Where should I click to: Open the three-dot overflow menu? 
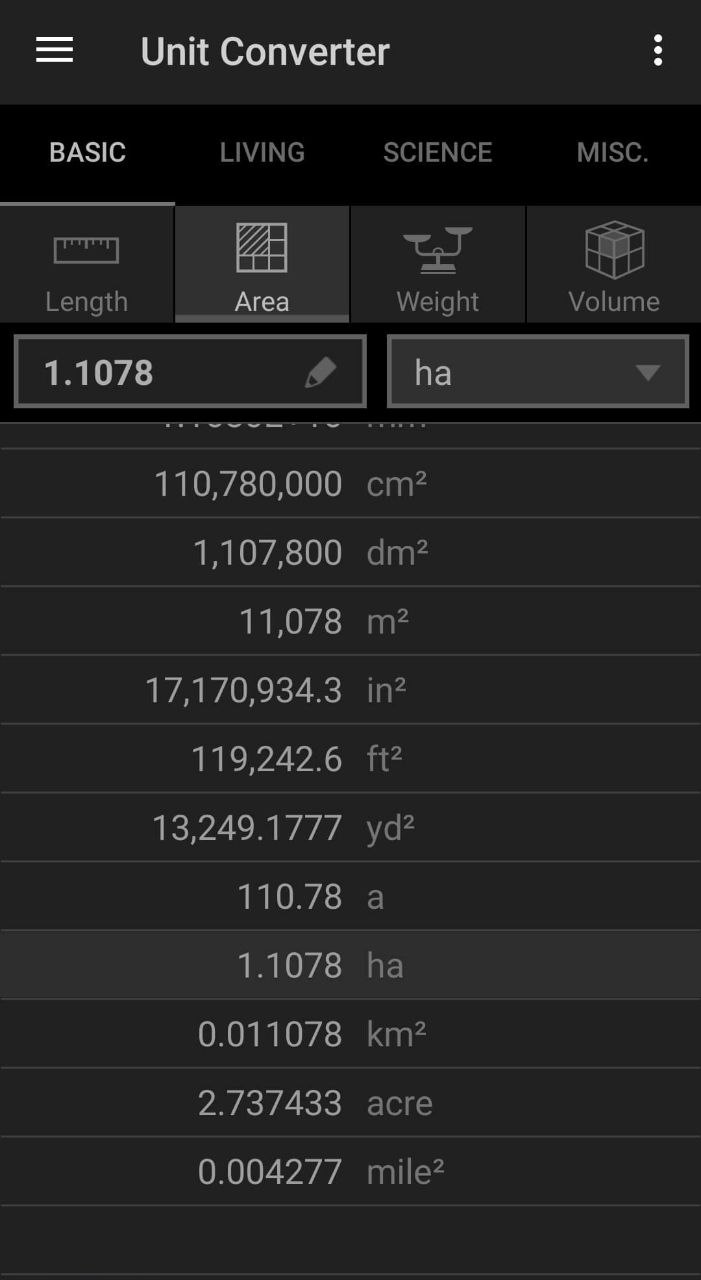(657, 50)
